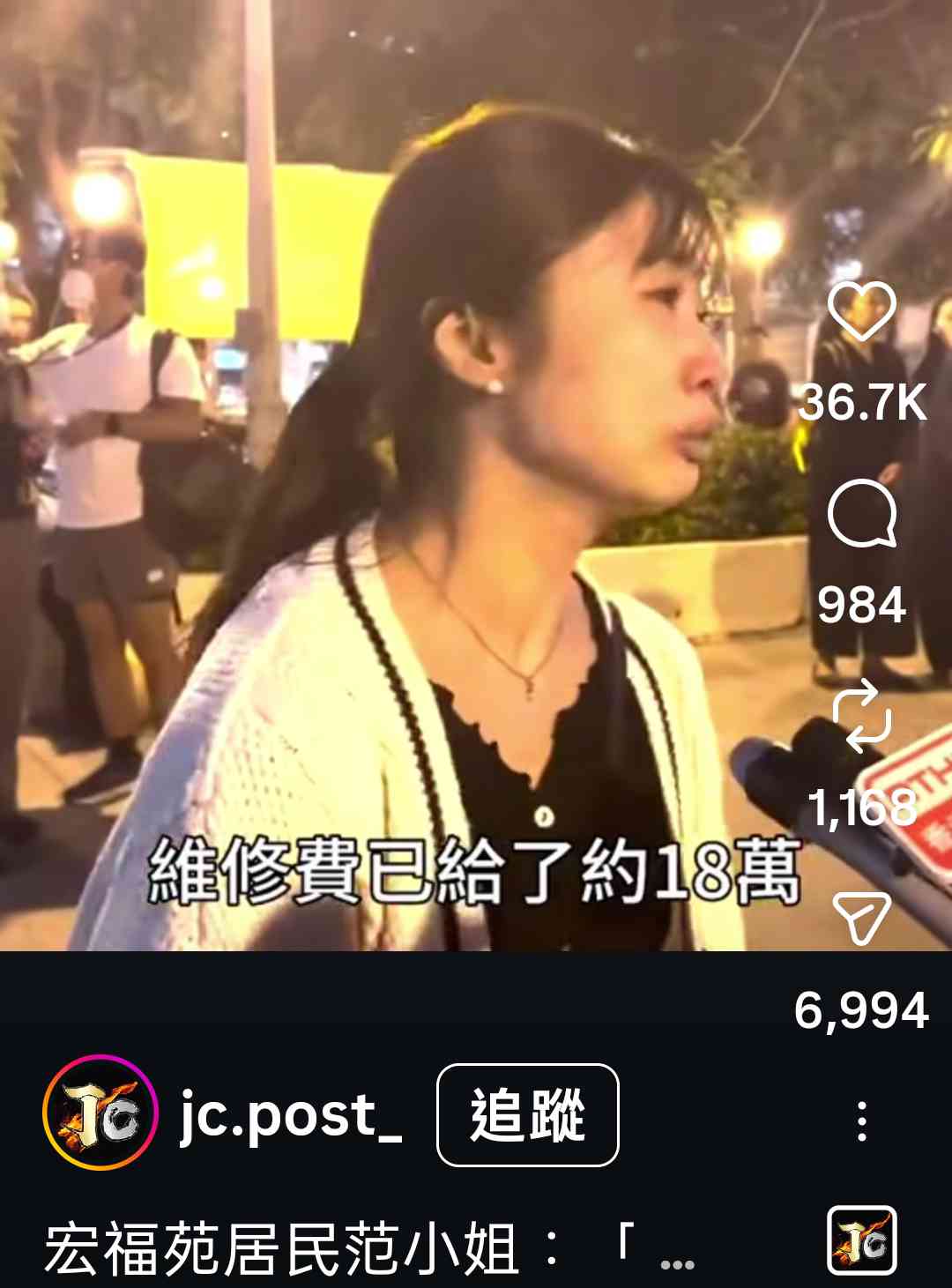Open the three-dot overflow menu

click(861, 1120)
